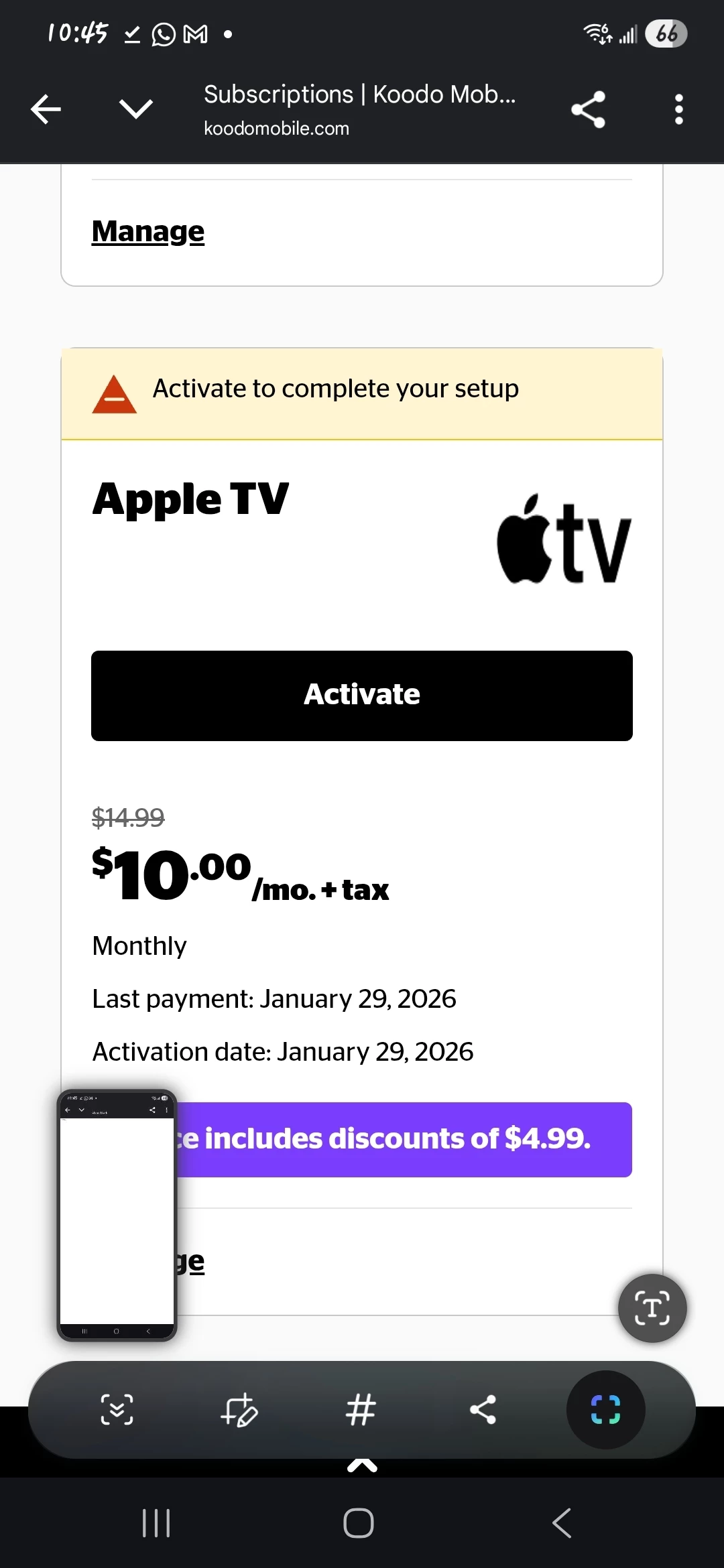The height and width of the screenshot is (1568, 724).
Task: Start scroll capture from screenshot toolbar
Action: click(x=117, y=1409)
